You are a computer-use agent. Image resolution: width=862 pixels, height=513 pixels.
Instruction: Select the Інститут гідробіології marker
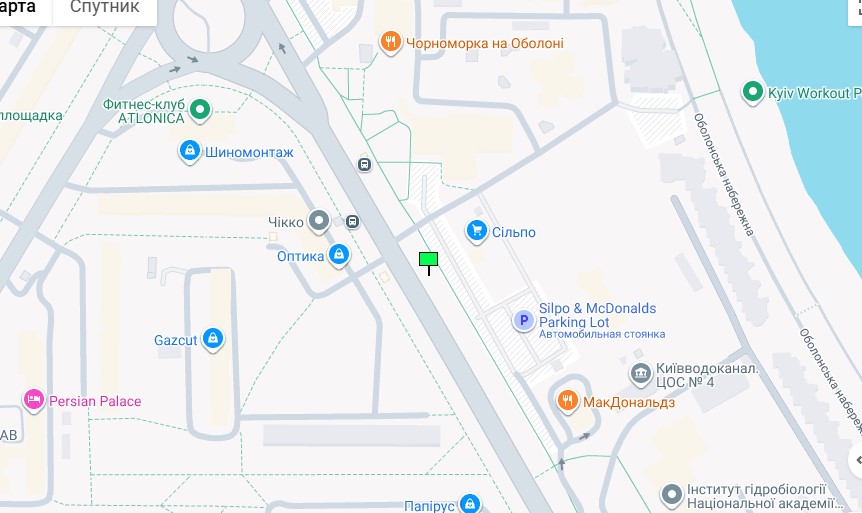pos(672,494)
